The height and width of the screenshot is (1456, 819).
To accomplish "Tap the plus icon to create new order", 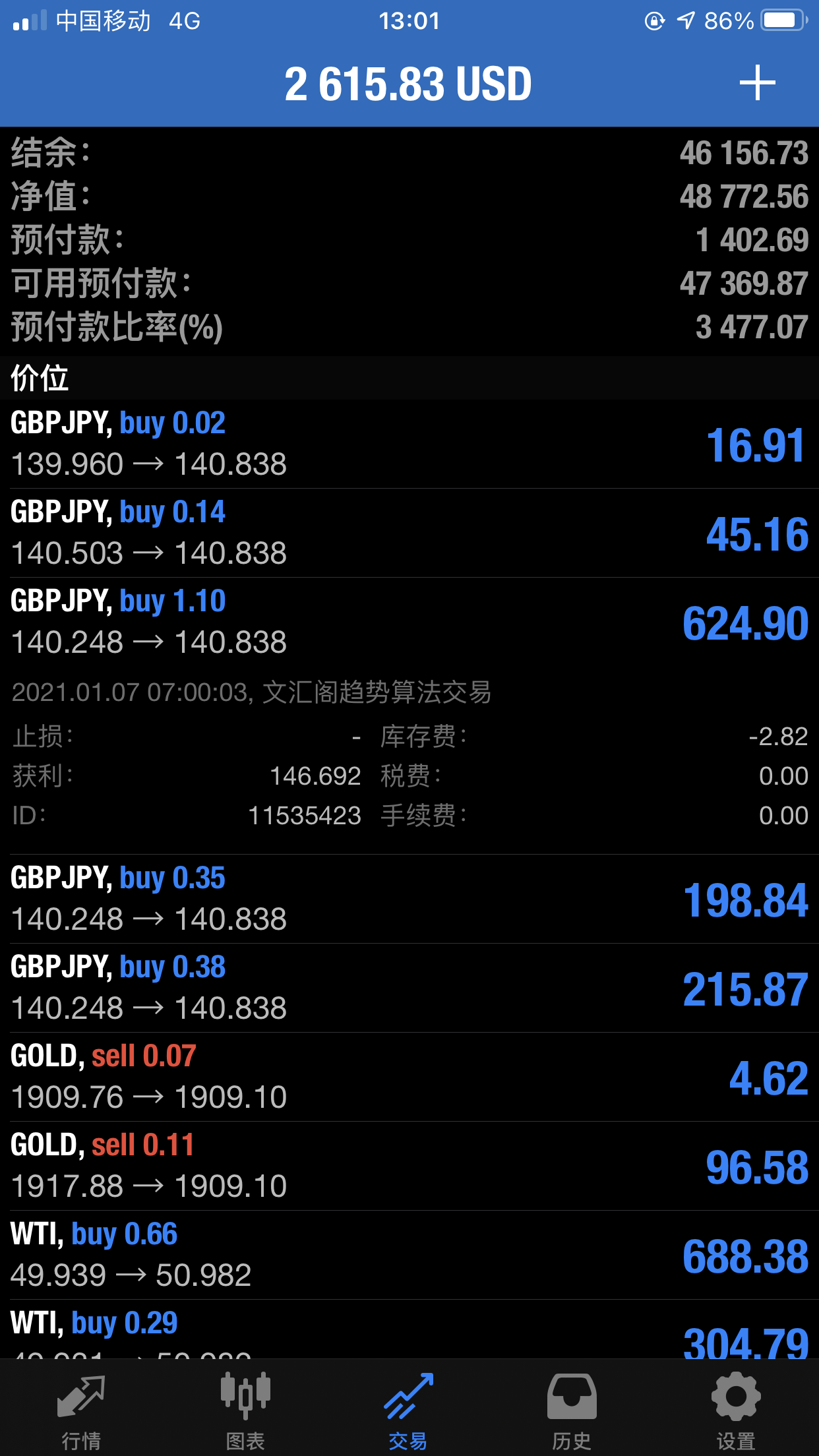I will [x=757, y=82].
